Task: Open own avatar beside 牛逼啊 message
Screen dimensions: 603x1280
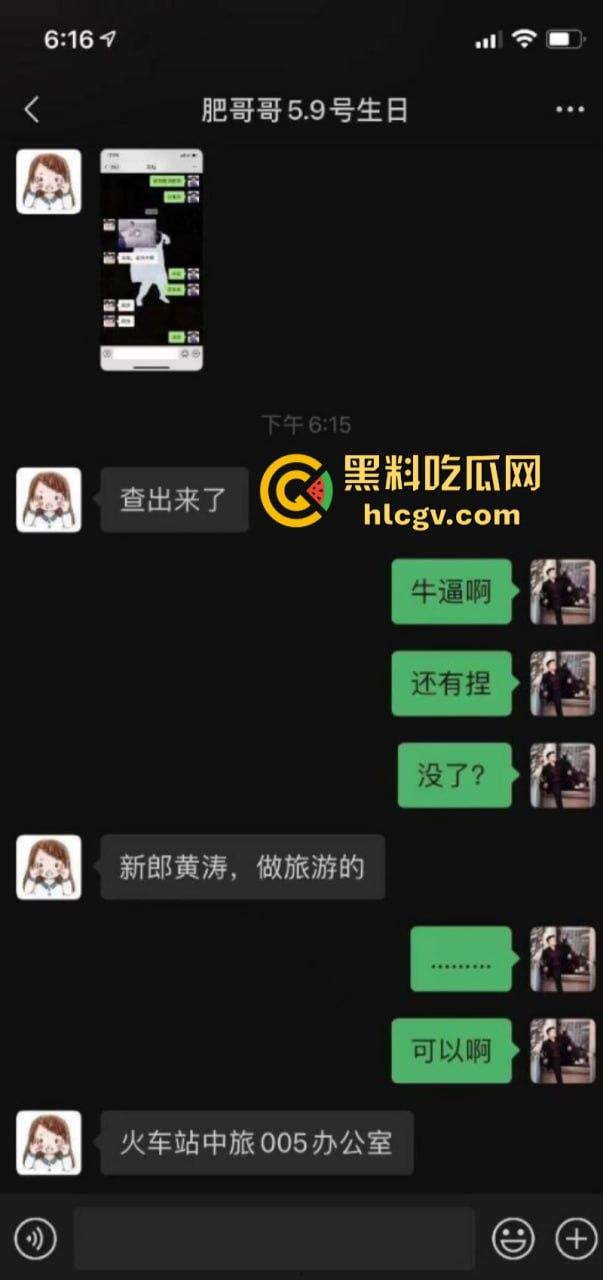Action: point(562,592)
